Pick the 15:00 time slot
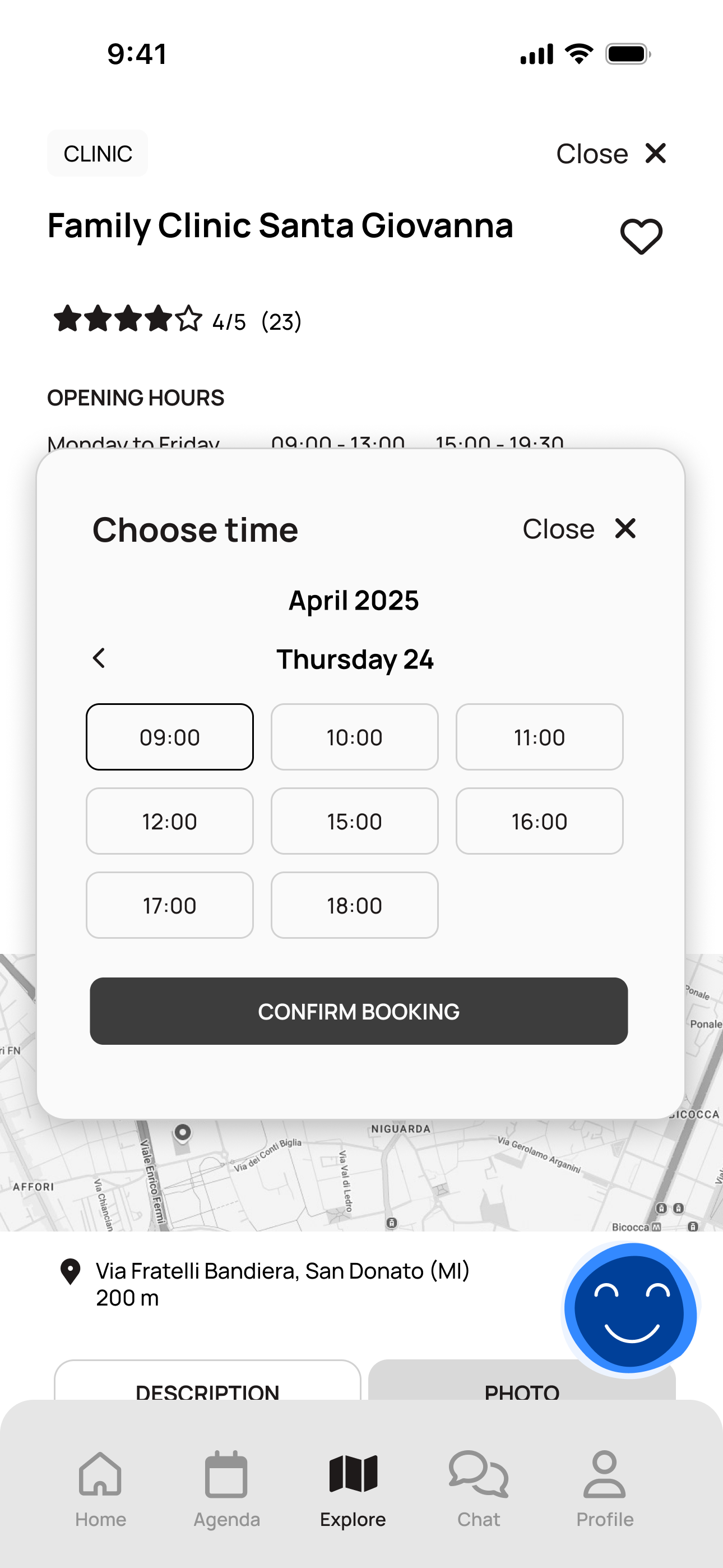Image resolution: width=723 pixels, height=1568 pixels. [355, 821]
